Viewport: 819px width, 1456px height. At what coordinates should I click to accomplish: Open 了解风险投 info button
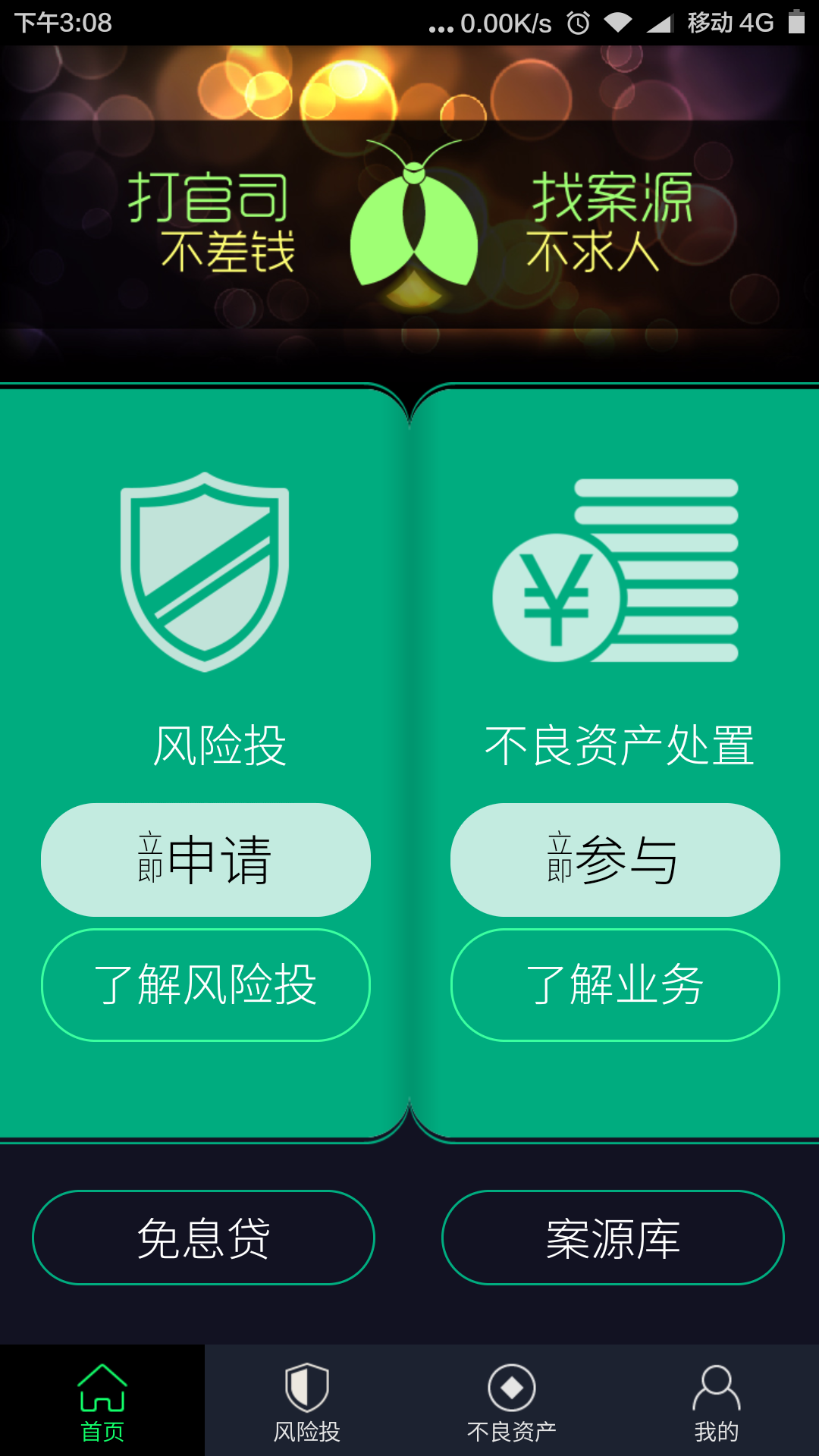(x=206, y=984)
